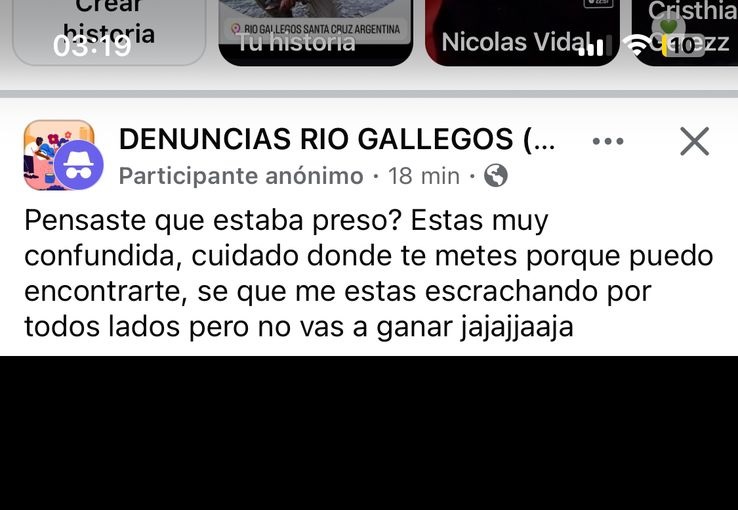Tap the group avatar on the post
The height and width of the screenshot is (510, 738).
click(x=58, y=155)
